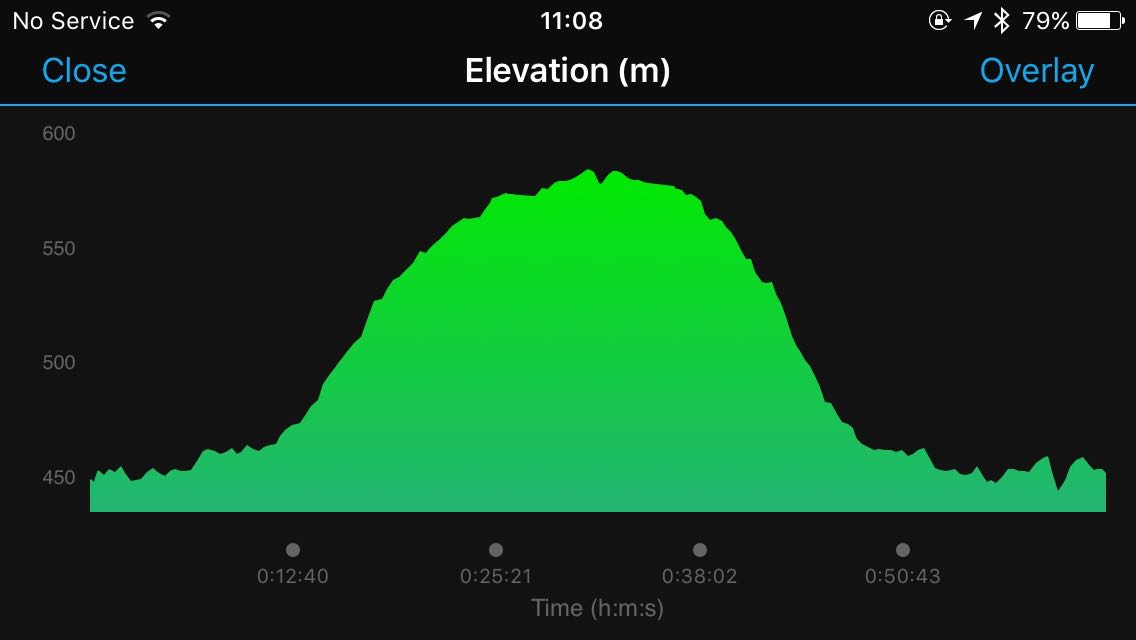
Task: Close the elevation chart view
Action: (x=84, y=71)
